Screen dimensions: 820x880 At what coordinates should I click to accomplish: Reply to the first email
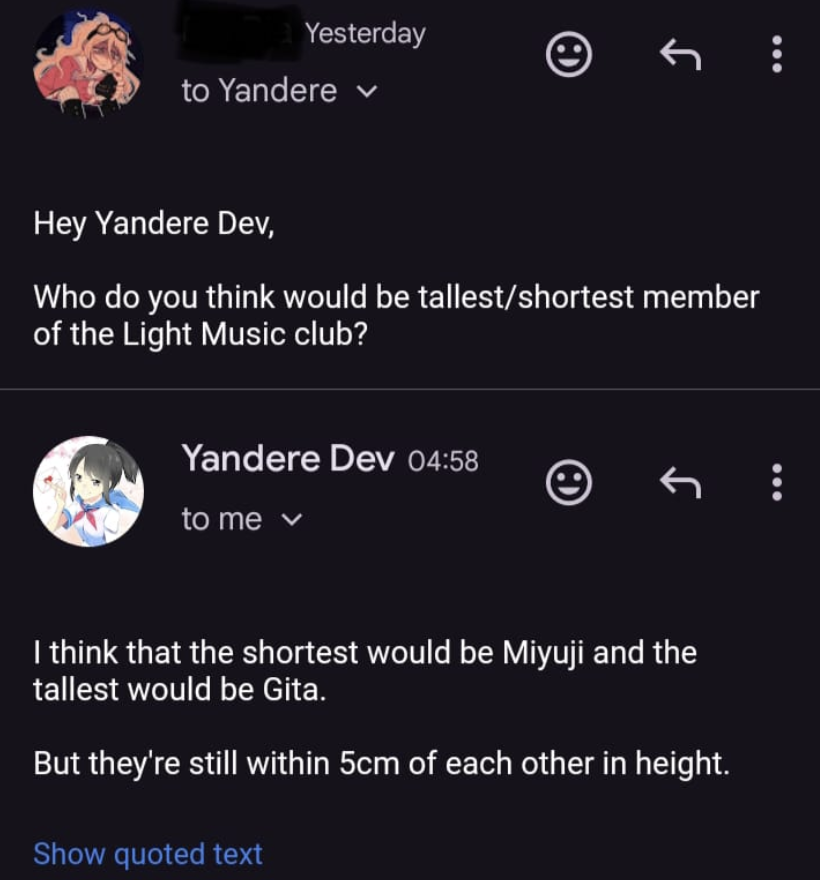click(677, 55)
